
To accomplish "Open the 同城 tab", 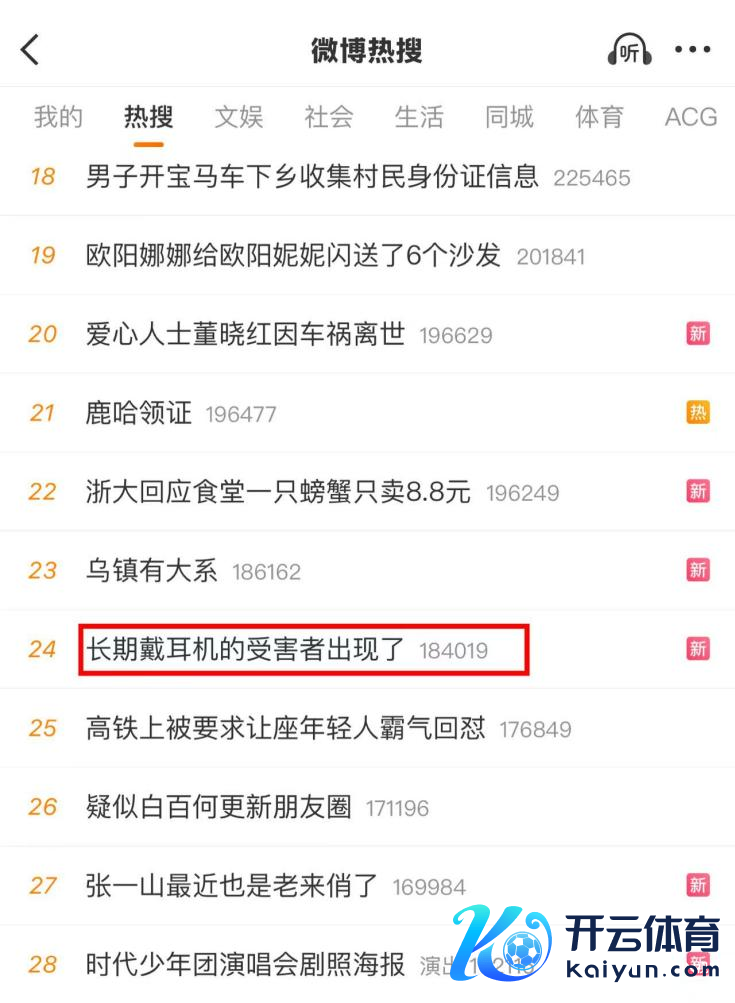I will pos(509,117).
